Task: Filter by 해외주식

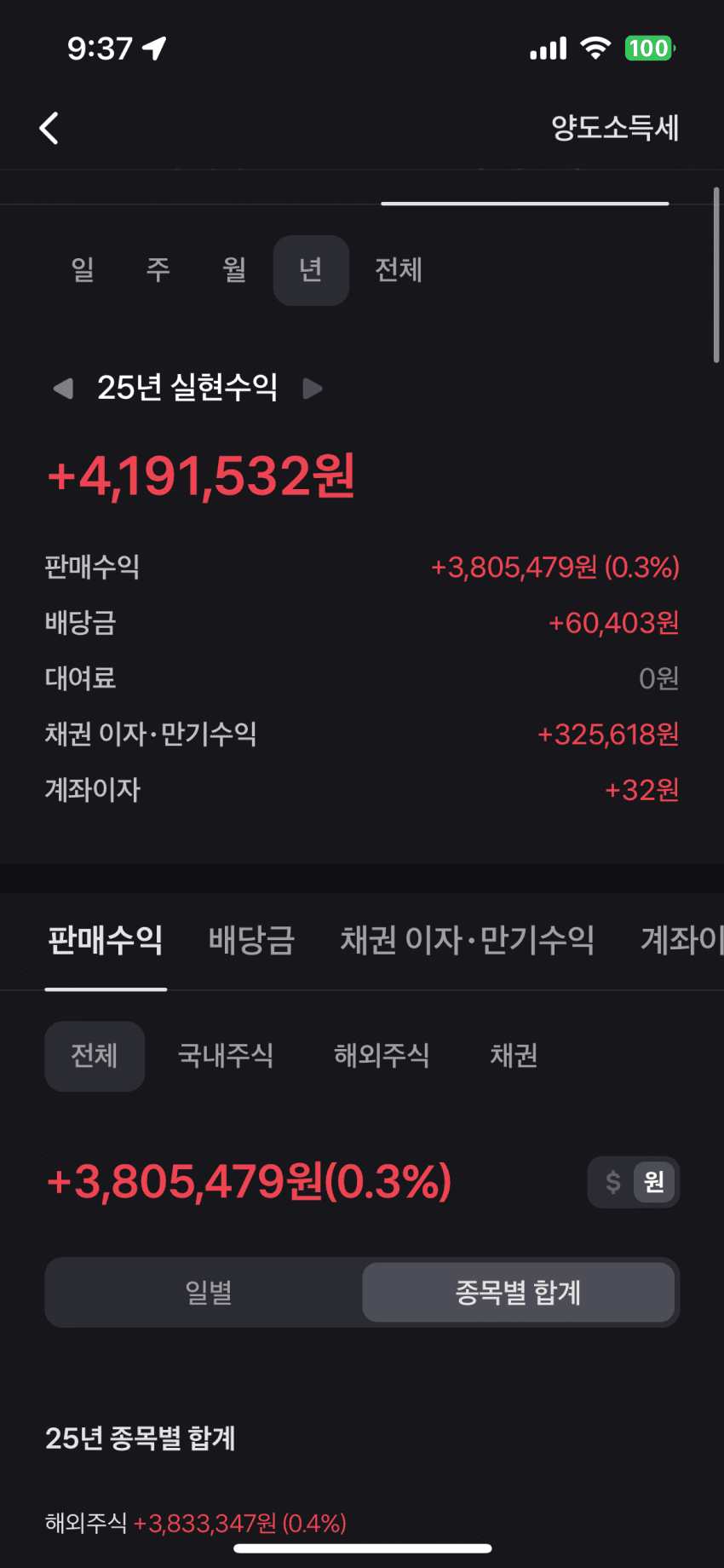Action: [382, 1056]
